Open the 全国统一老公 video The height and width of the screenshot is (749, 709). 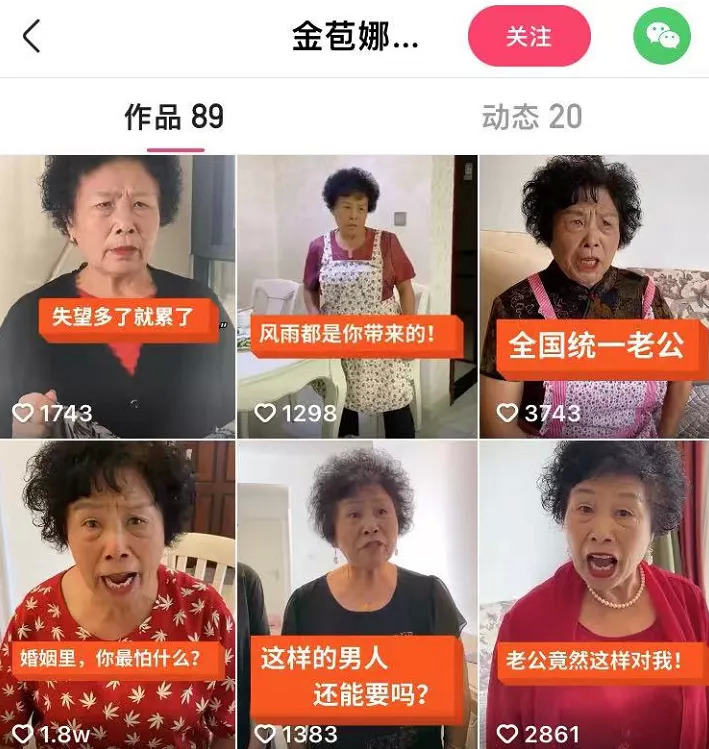point(594,296)
